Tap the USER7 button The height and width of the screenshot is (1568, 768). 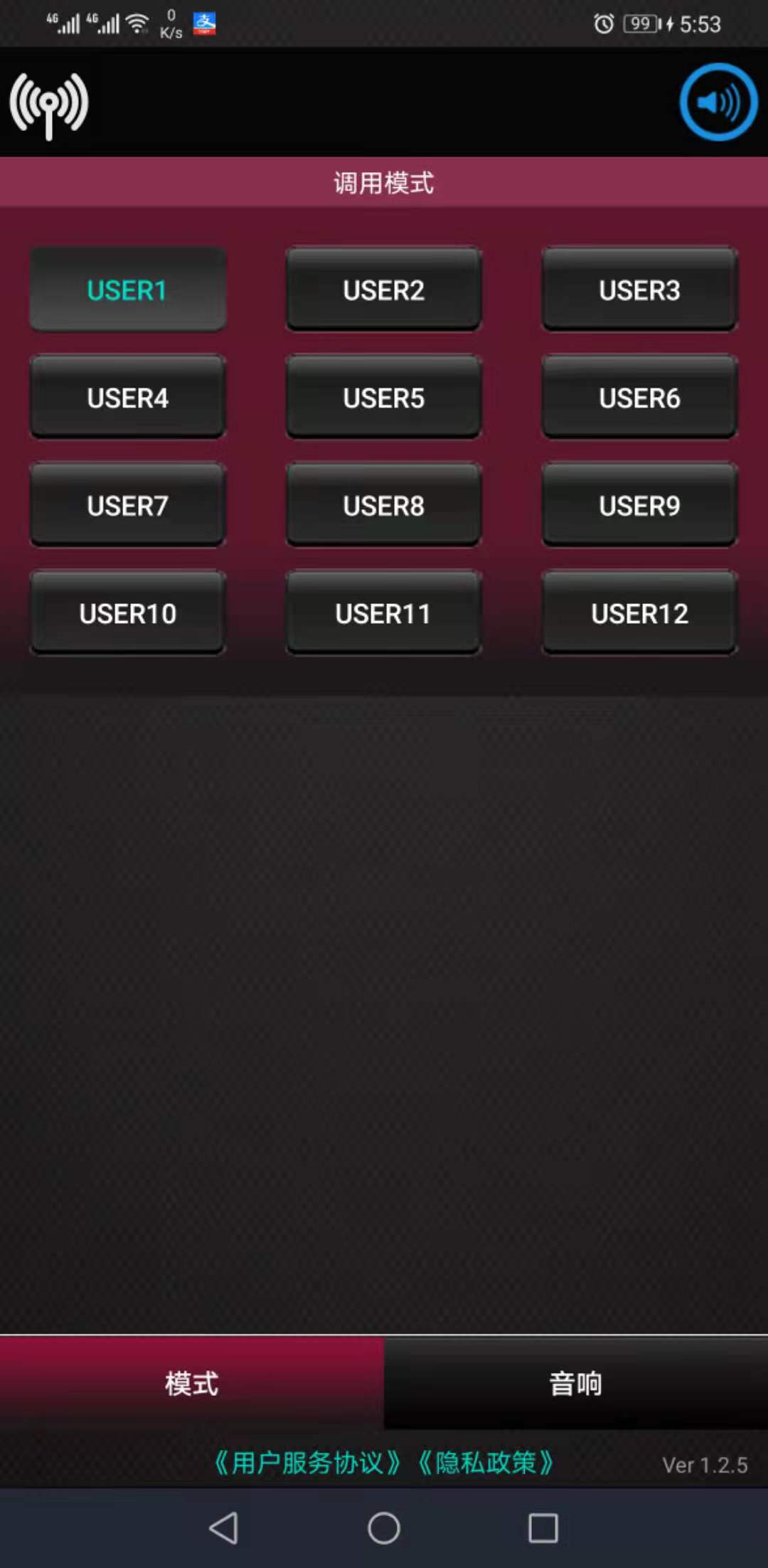[x=128, y=506]
